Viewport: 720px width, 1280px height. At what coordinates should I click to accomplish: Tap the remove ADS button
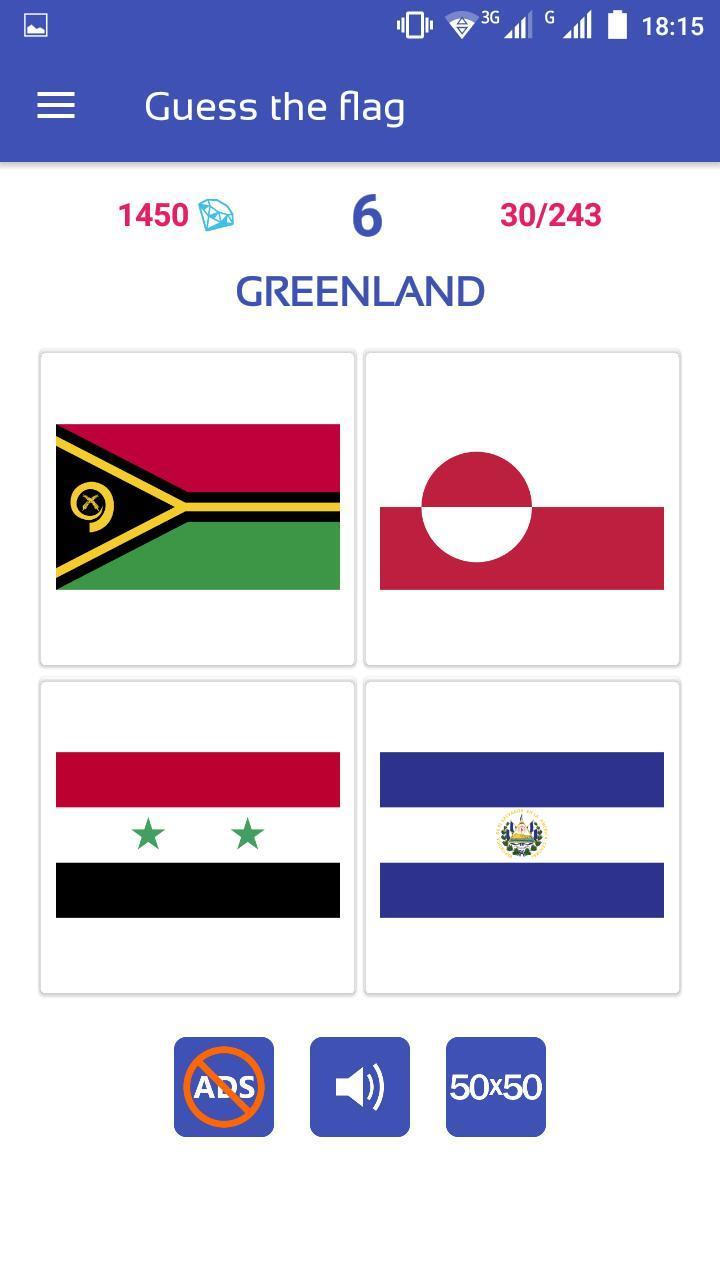tap(224, 1087)
